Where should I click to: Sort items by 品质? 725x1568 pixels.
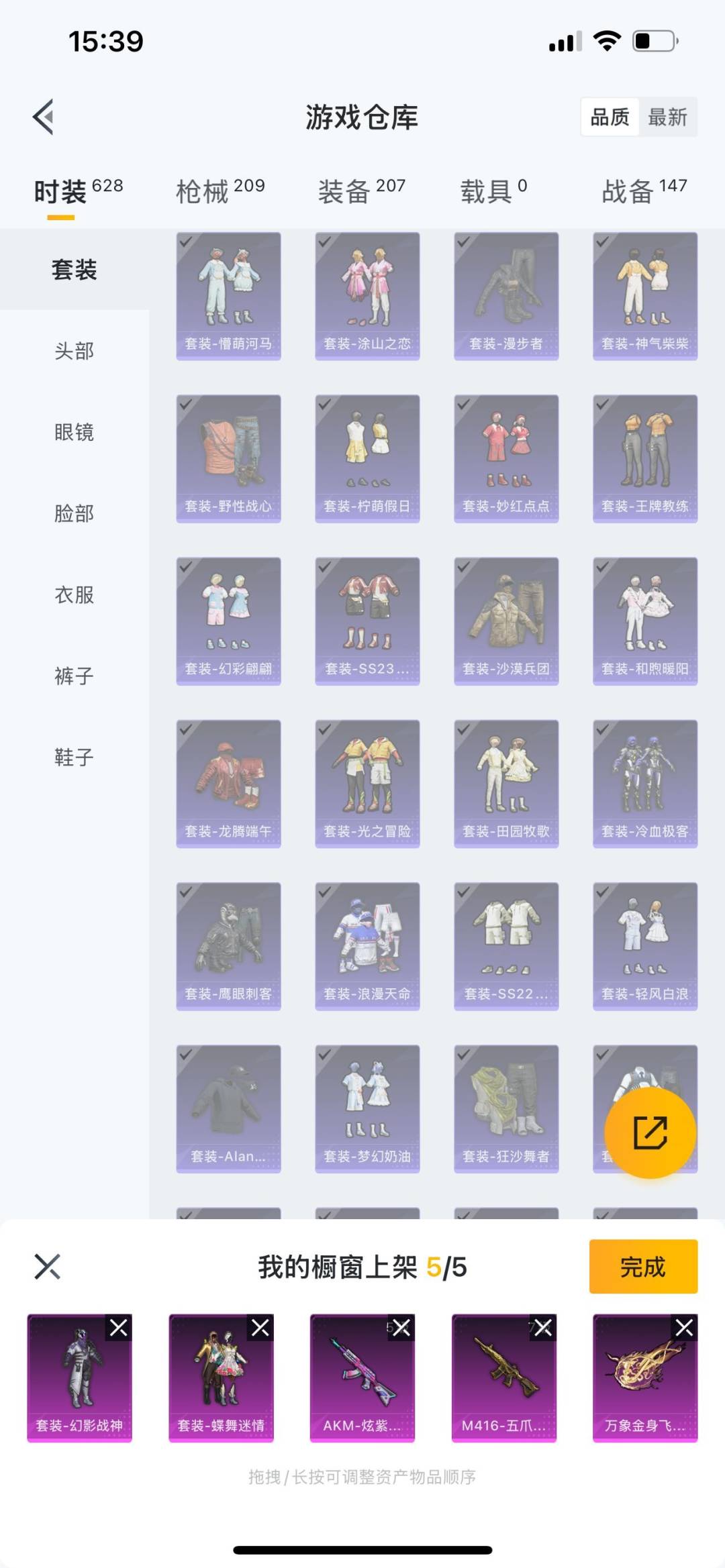pyautogui.click(x=610, y=117)
